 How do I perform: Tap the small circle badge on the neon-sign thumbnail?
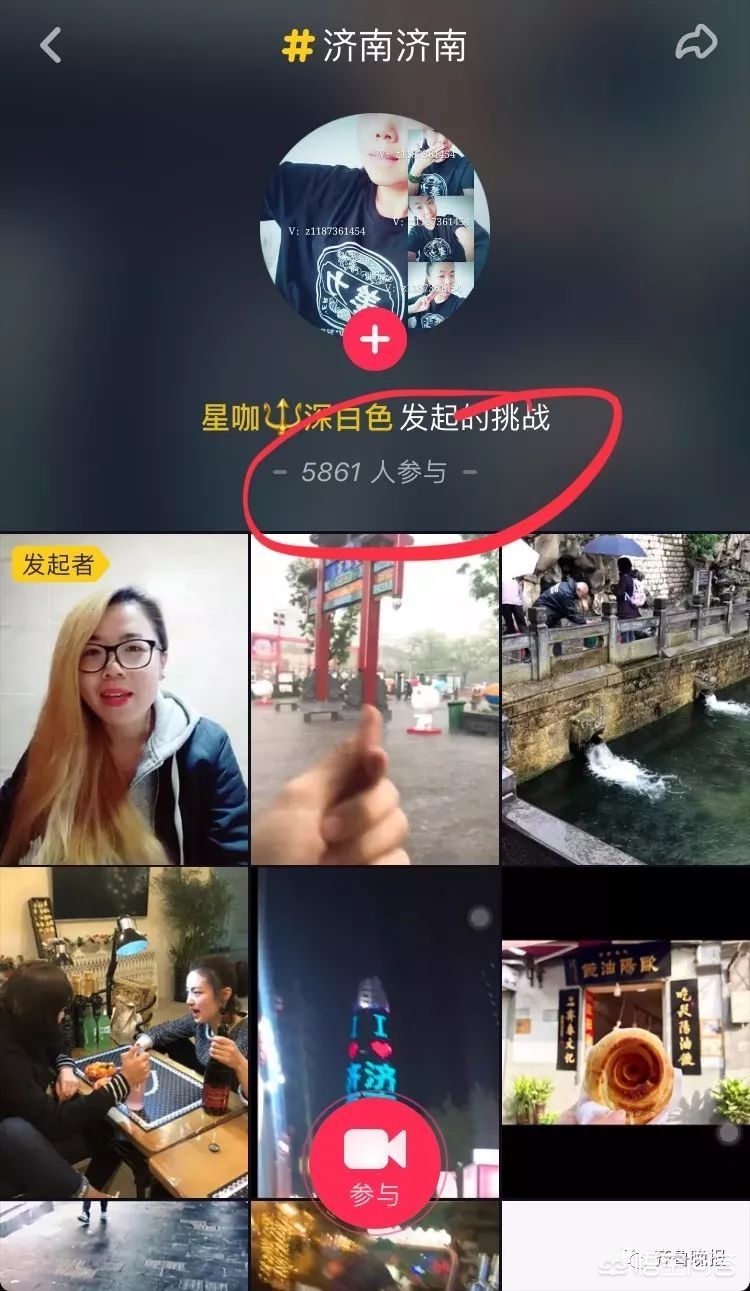click(x=478, y=916)
